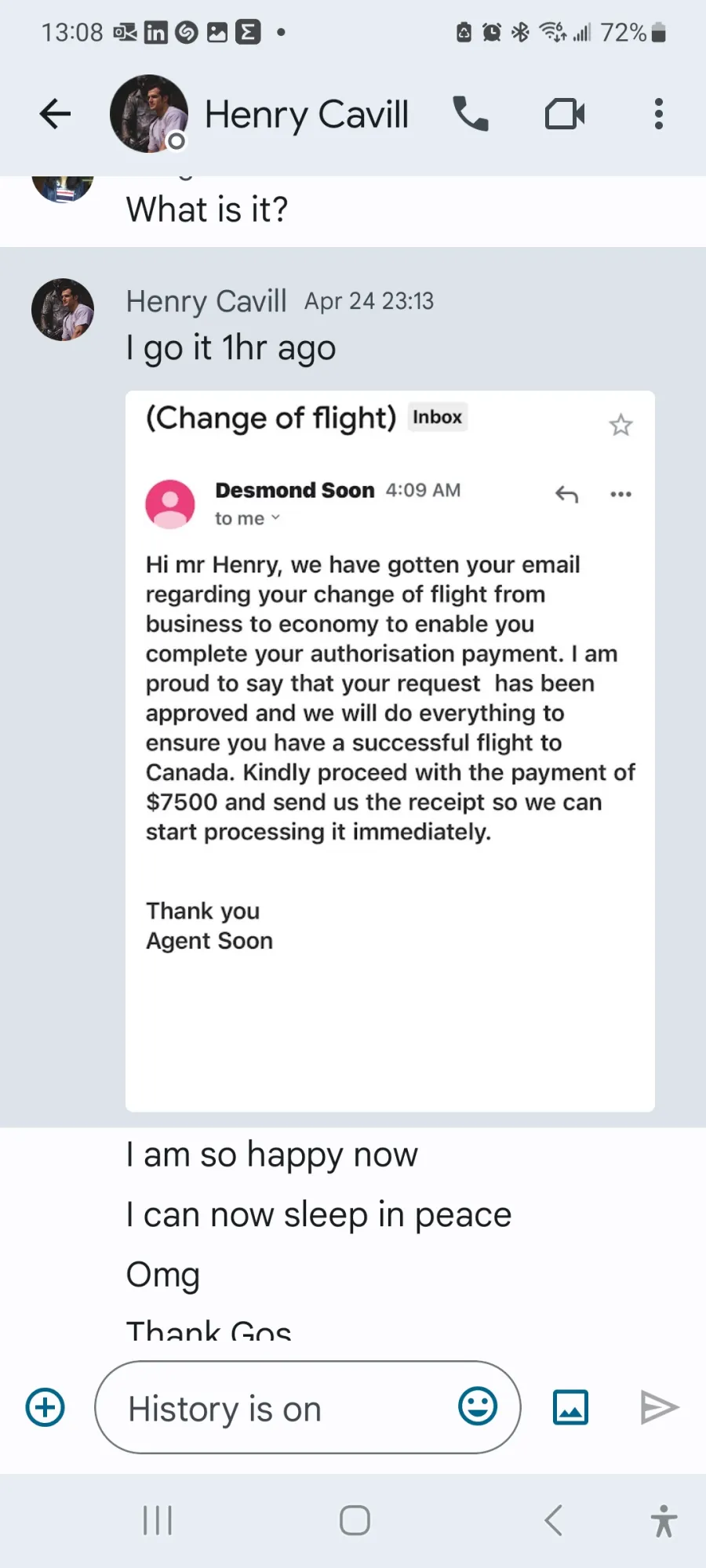This screenshot has height=1568, width=706.
Task: Tap the plus icon to add attachments
Action: [45, 1407]
